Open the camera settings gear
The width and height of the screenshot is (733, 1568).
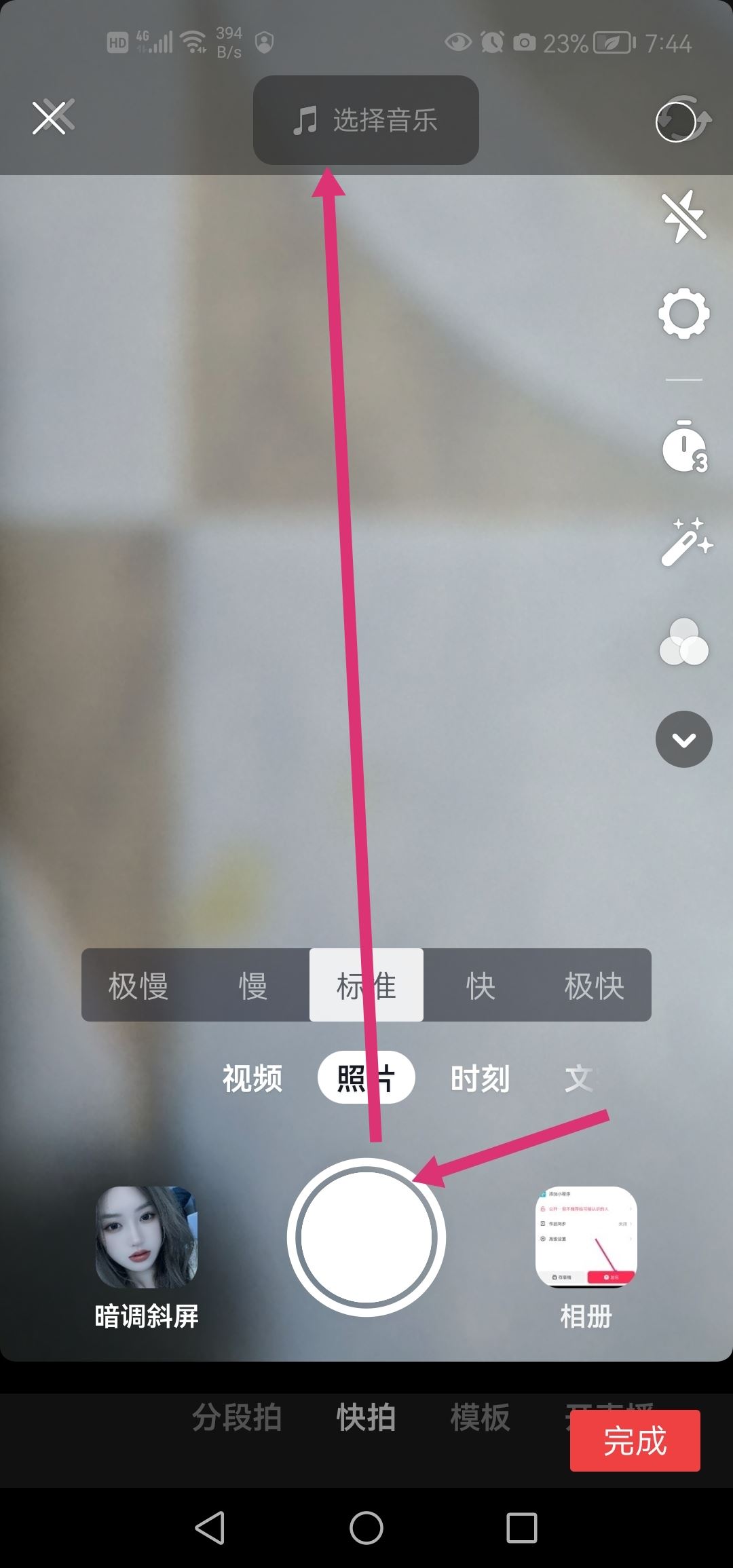(684, 314)
